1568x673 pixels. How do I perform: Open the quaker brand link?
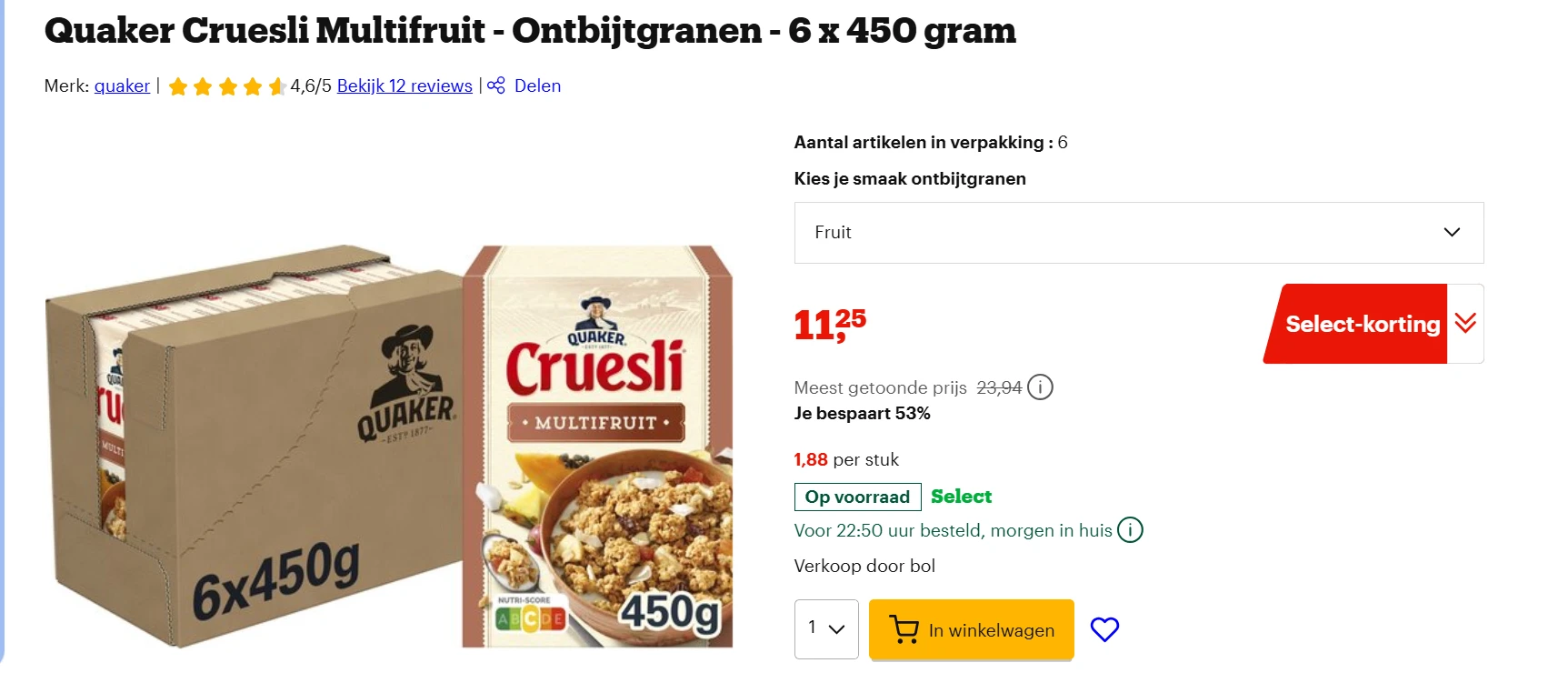(x=122, y=85)
